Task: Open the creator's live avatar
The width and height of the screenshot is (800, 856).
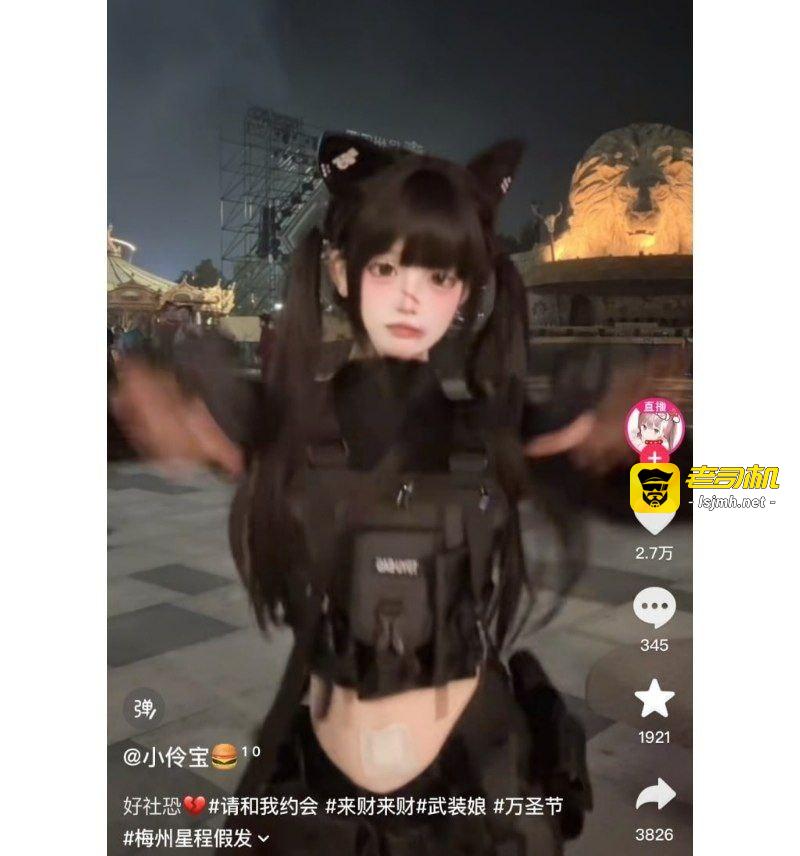Action: (654, 426)
